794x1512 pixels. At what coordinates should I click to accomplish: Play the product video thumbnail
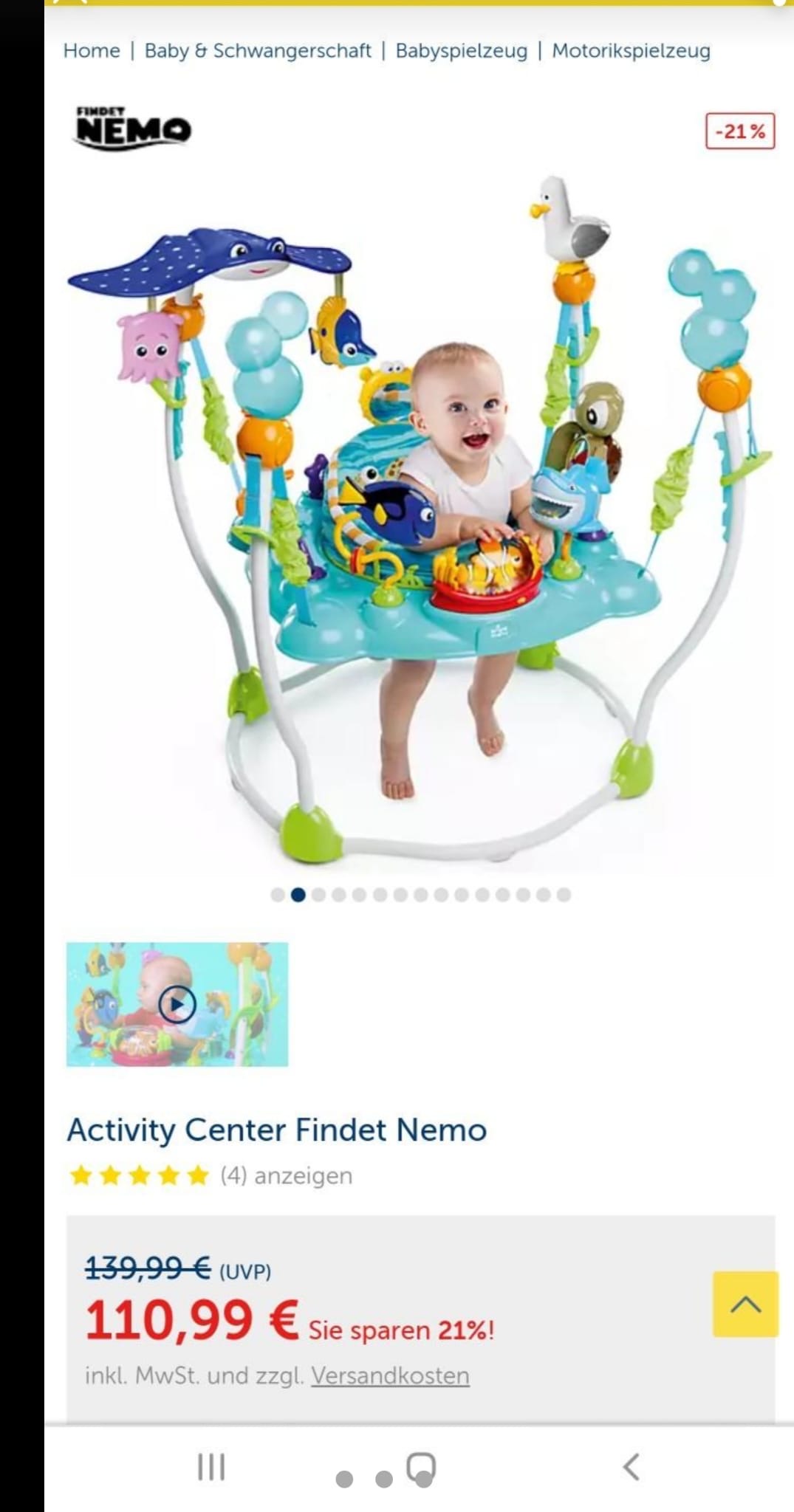pos(177,1004)
